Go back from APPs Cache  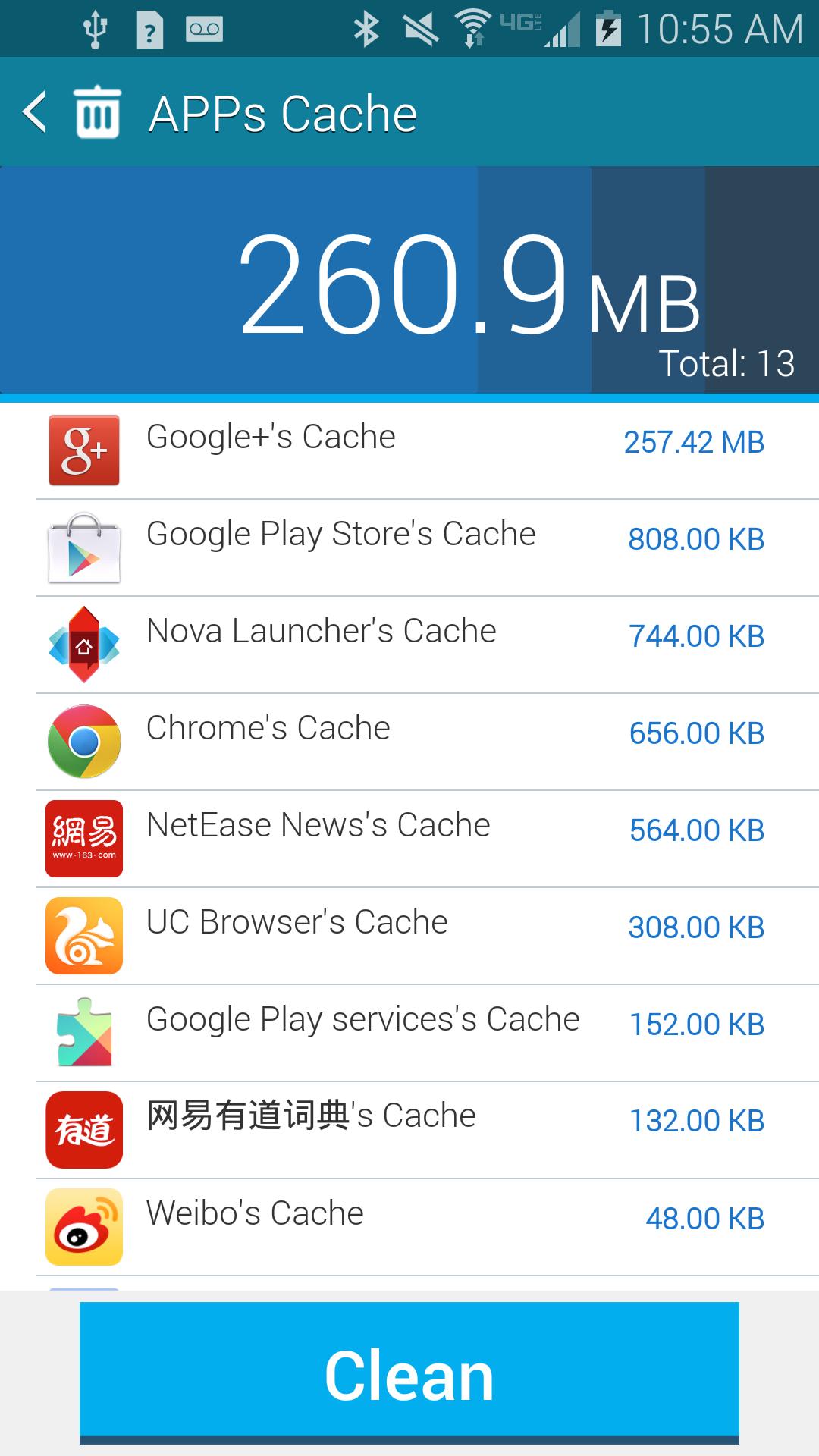click(35, 112)
